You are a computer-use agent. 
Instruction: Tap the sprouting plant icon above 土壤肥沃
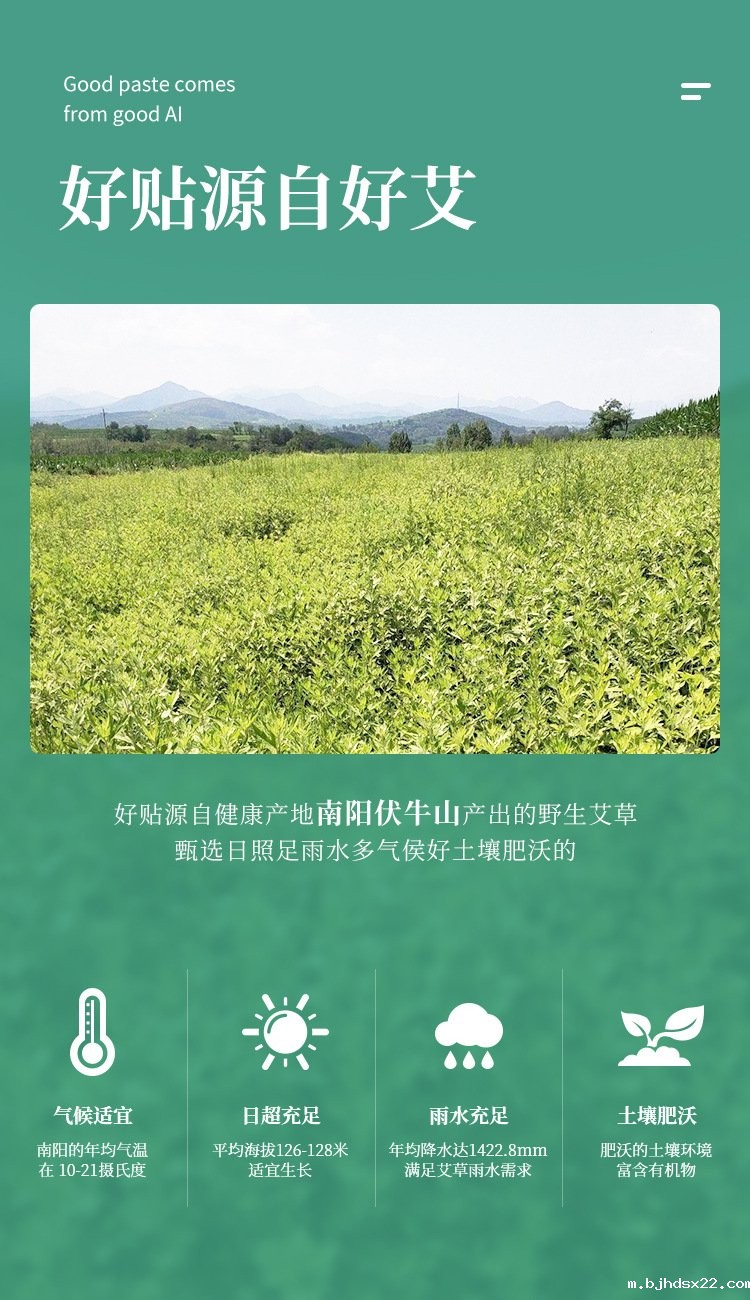(x=655, y=1028)
